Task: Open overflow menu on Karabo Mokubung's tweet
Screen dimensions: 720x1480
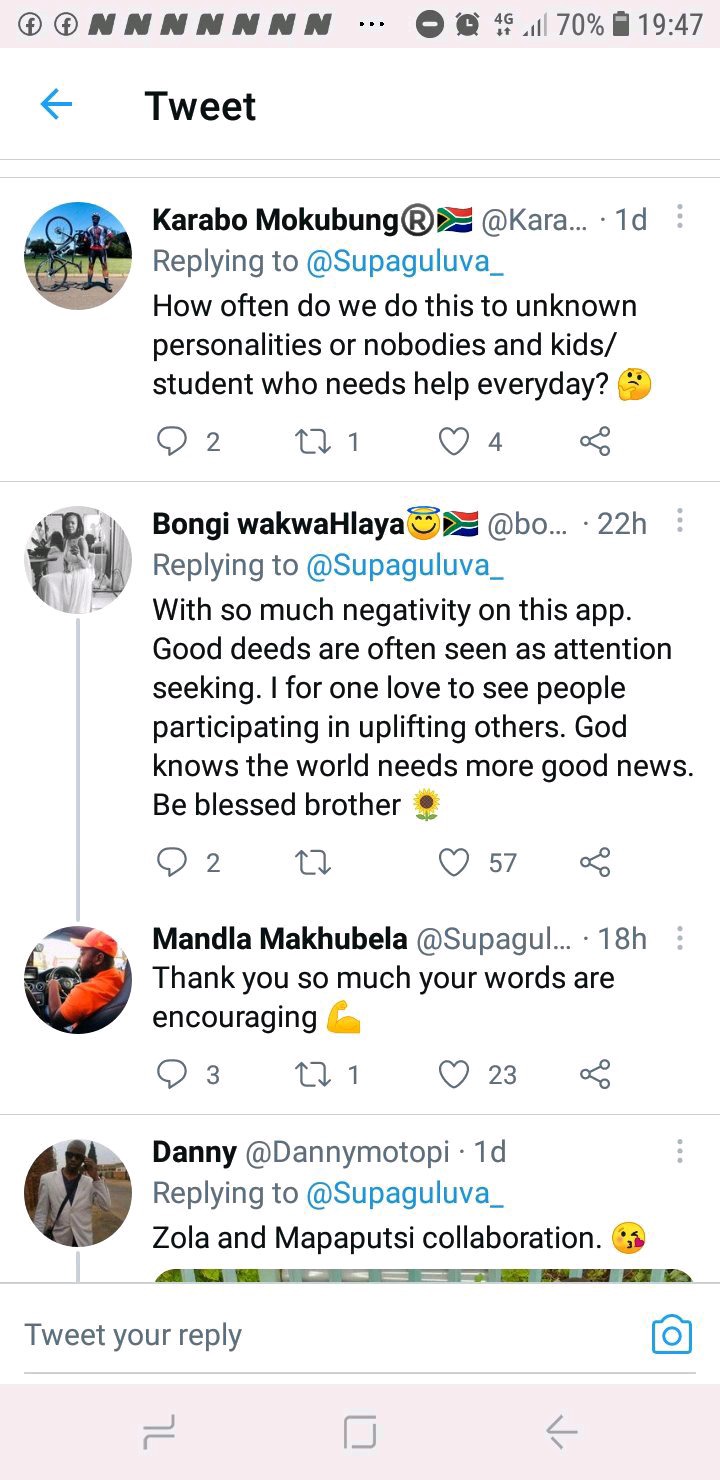Action: (680, 217)
